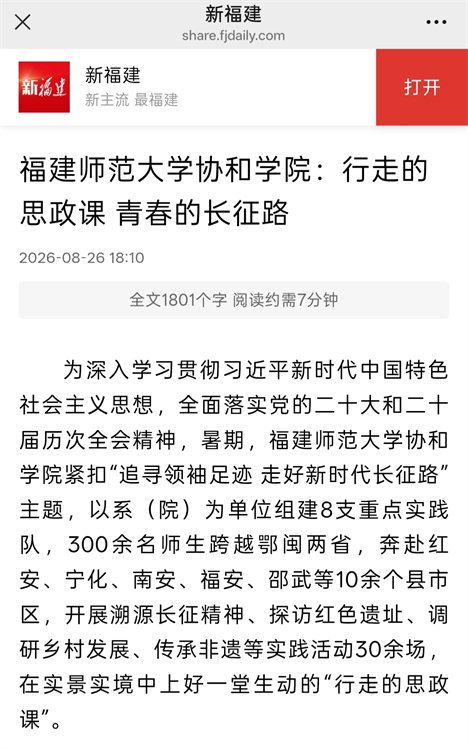Screen dimensions: 468x750
Task: Tap the red 打开 button
Action: point(422,87)
